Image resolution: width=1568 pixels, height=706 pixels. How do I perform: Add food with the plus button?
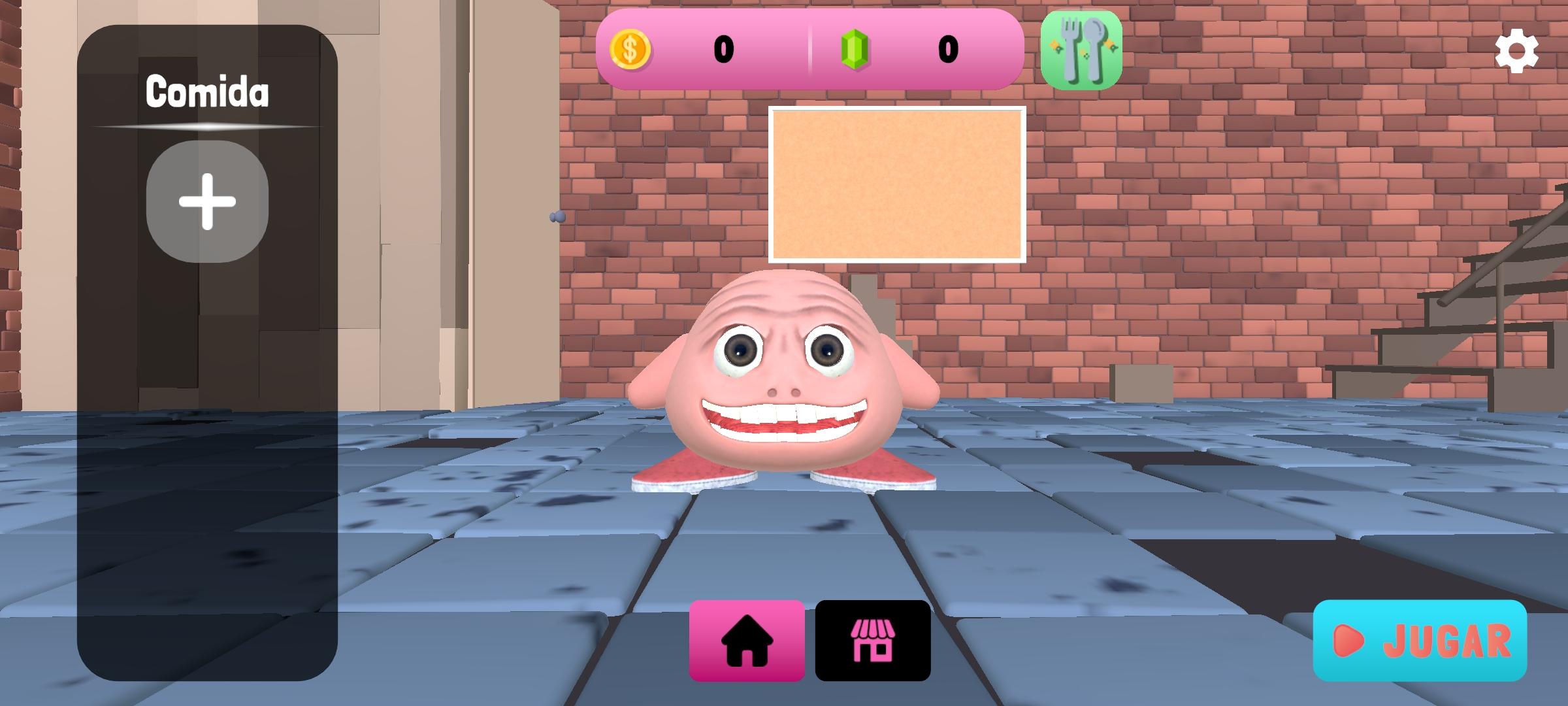pos(207,201)
